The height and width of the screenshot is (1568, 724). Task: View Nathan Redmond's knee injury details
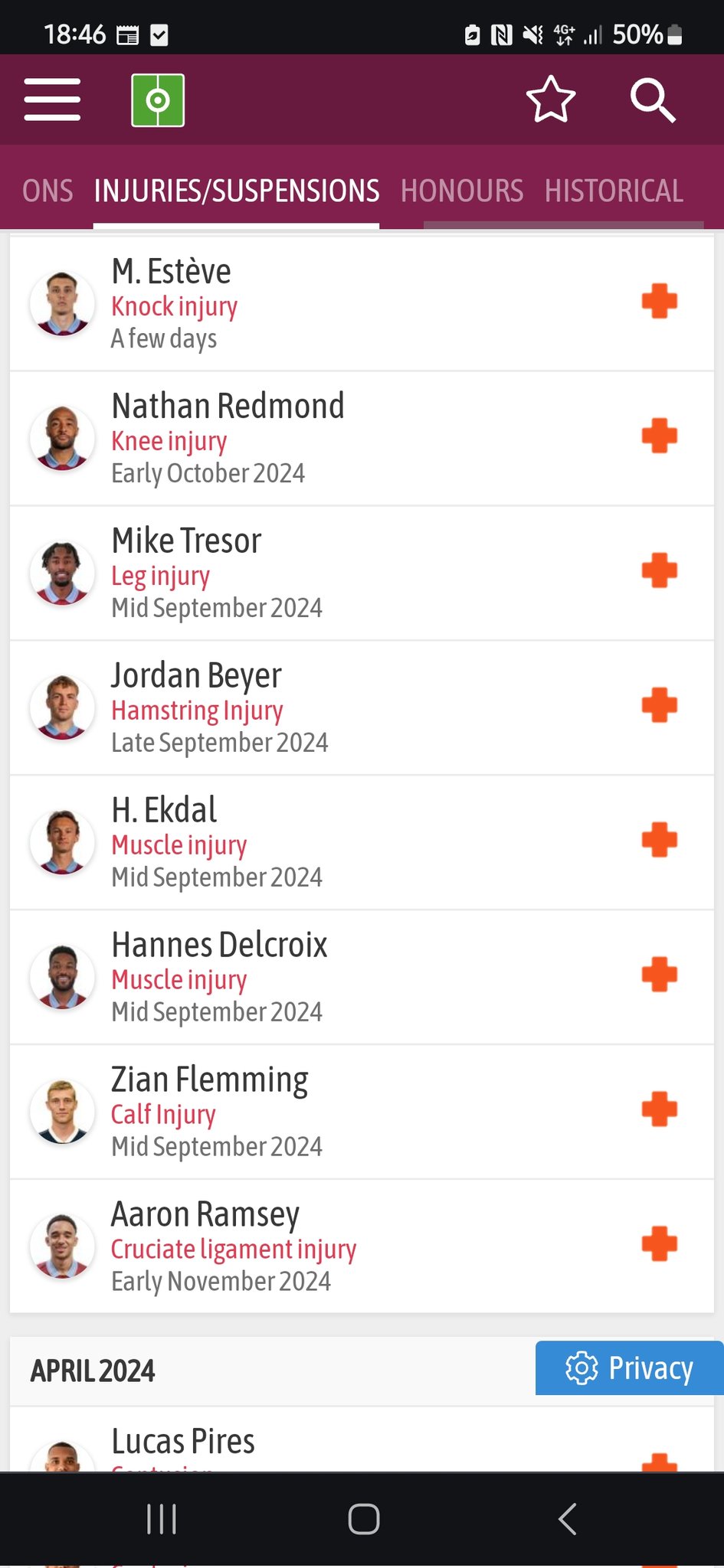(362, 439)
